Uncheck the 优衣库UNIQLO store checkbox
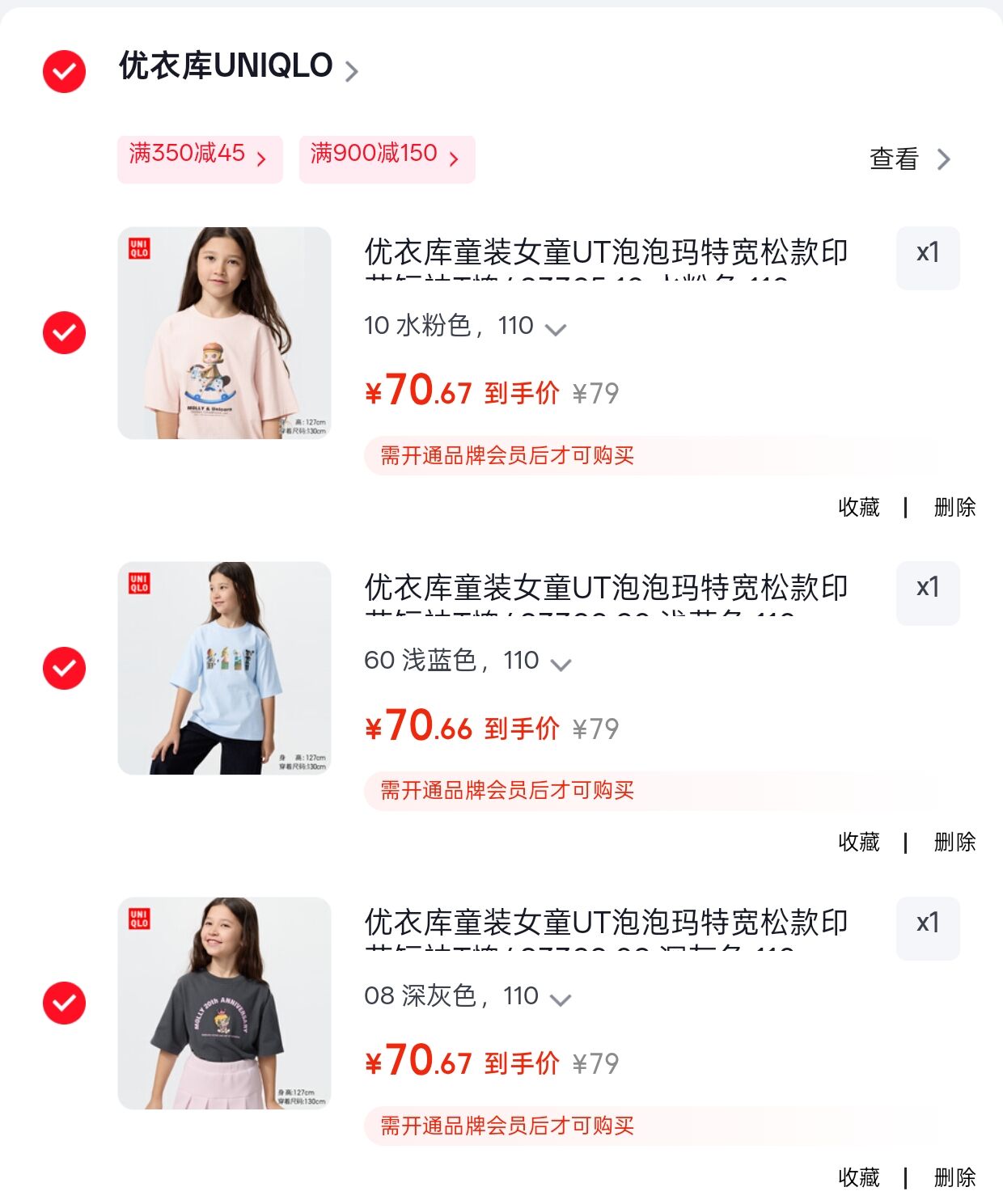The image size is (1003, 1204). click(64, 71)
